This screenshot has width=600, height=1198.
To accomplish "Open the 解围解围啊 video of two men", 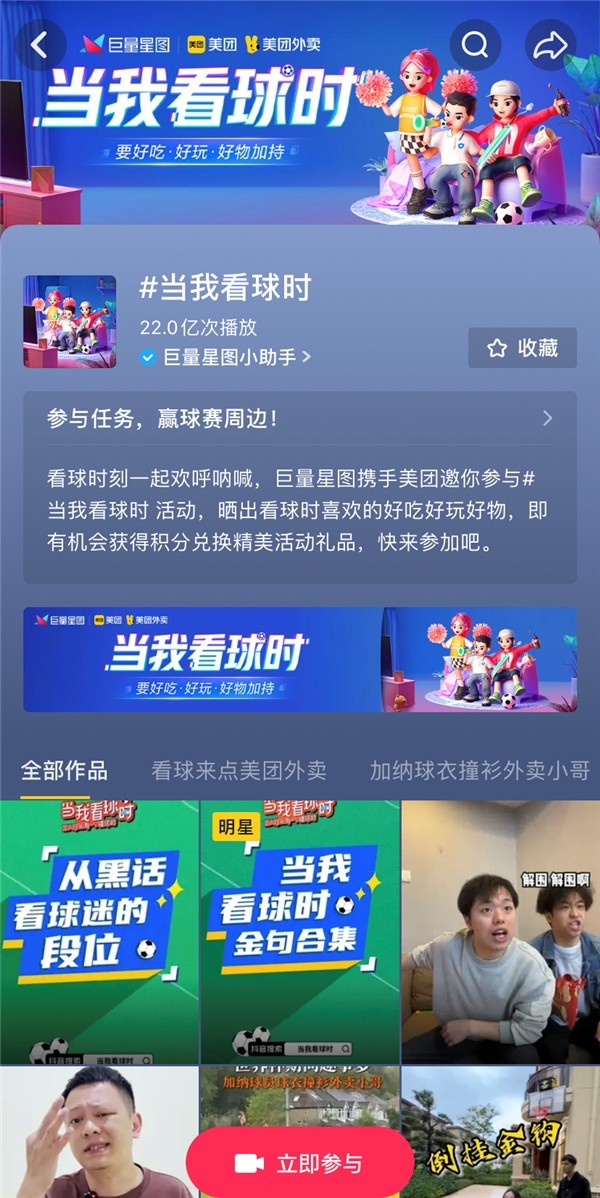I will tap(501, 932).
